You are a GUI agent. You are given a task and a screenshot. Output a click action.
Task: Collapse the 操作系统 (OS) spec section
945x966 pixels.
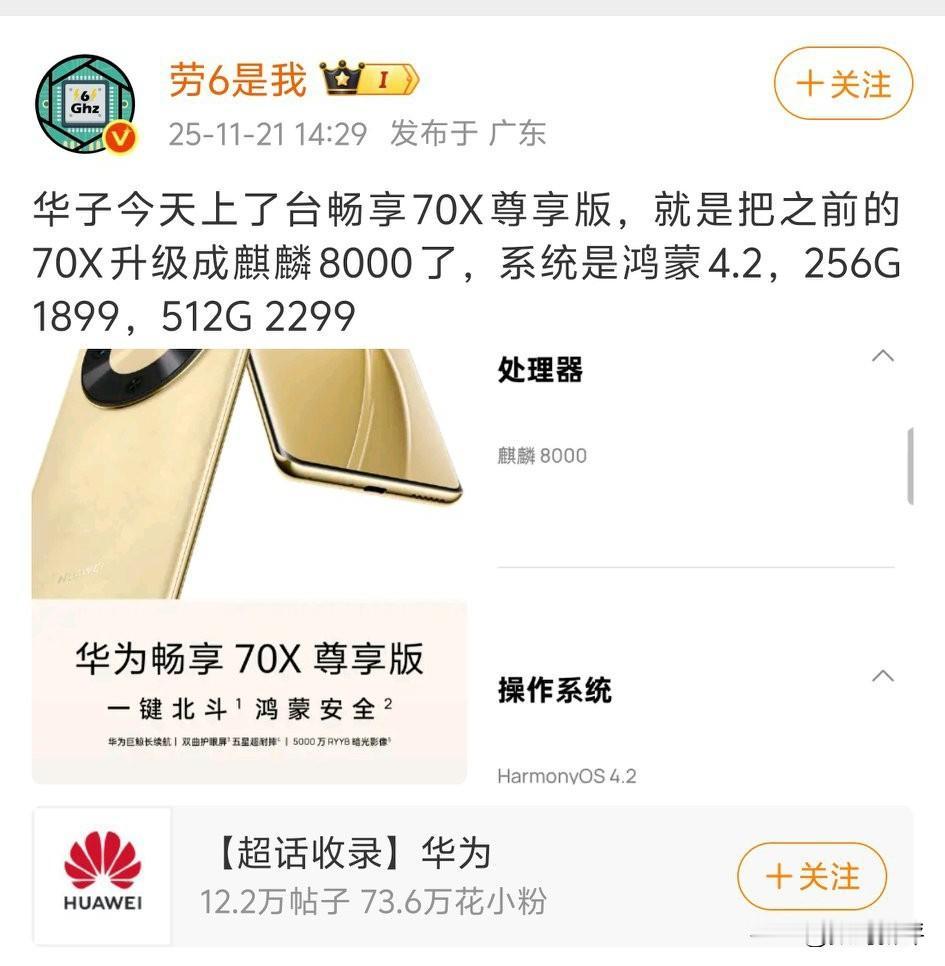point(882,676)
